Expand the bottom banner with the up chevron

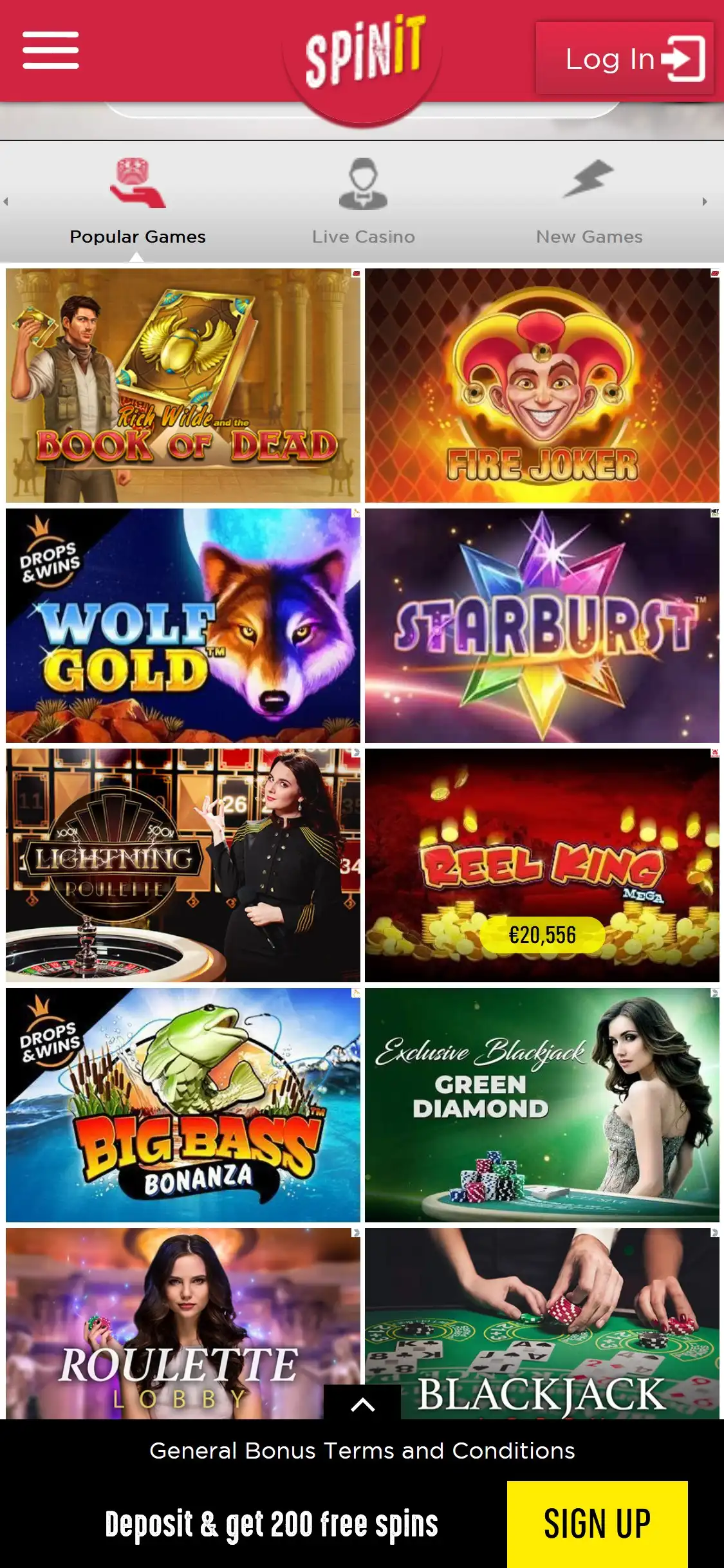click(362, 1403)
